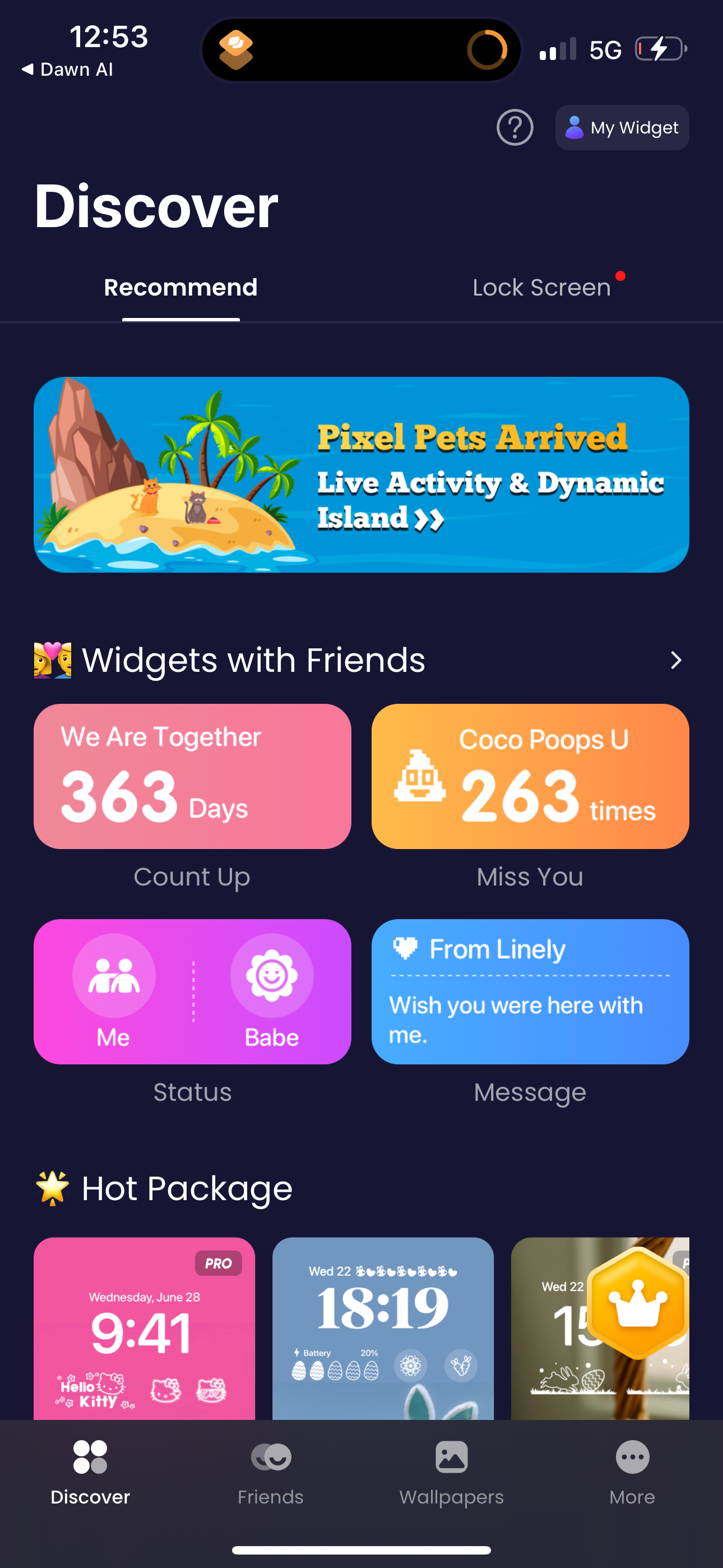Select the Recommend tab
The image size is (723, 1568).
pos(180,287)
